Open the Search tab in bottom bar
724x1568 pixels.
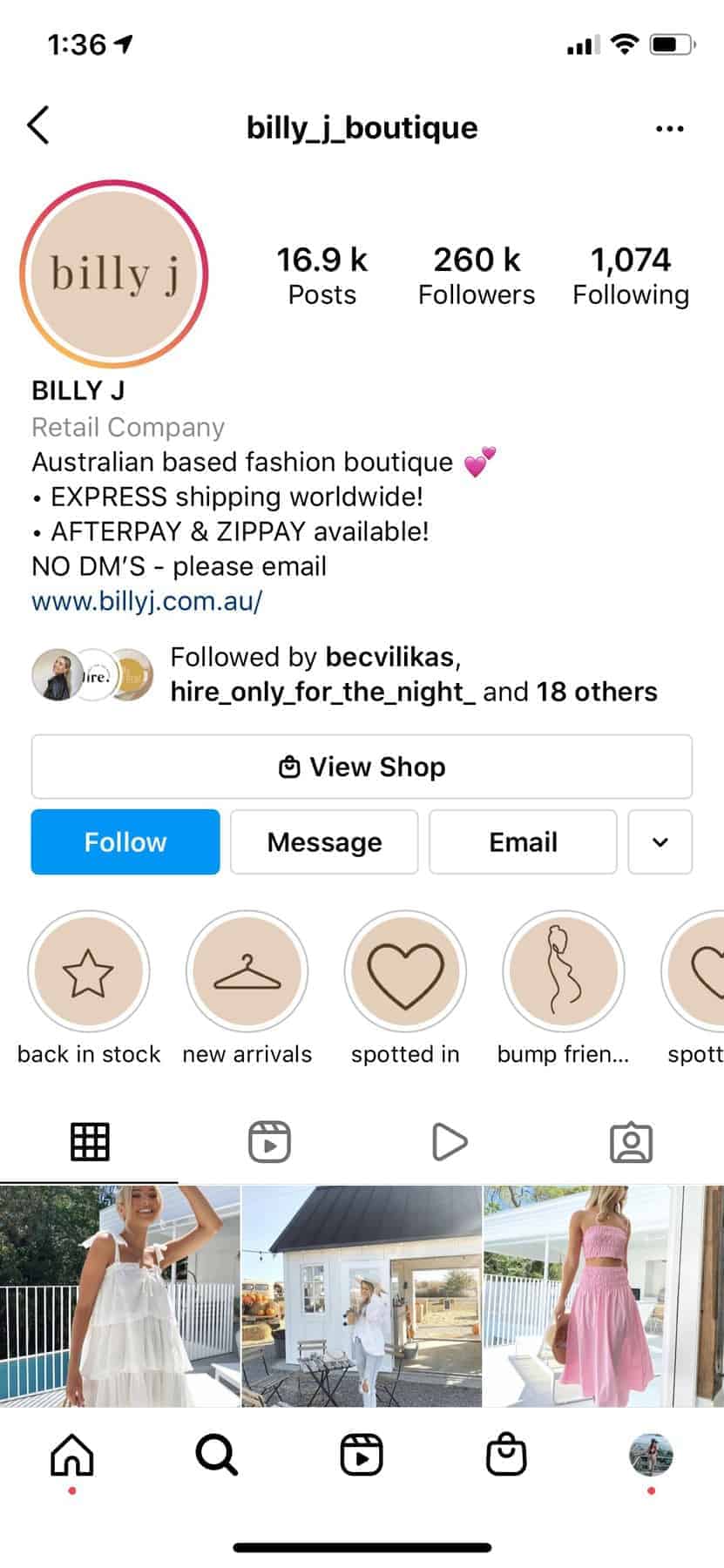[216, 1455]
